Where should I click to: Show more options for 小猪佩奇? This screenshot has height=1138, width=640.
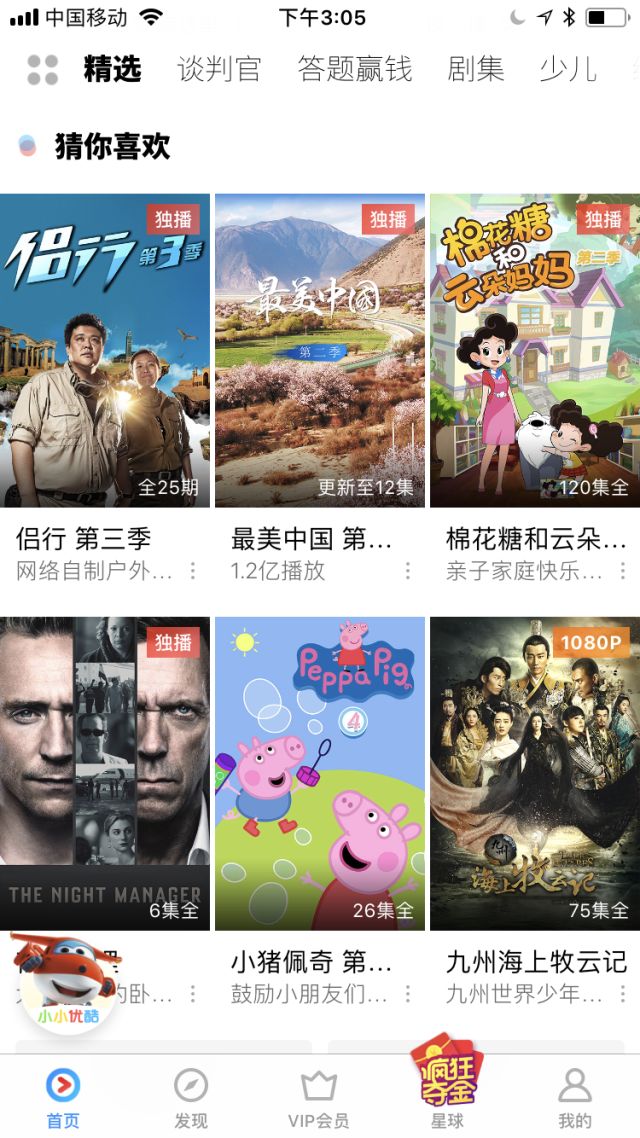(x=408, y=994)
